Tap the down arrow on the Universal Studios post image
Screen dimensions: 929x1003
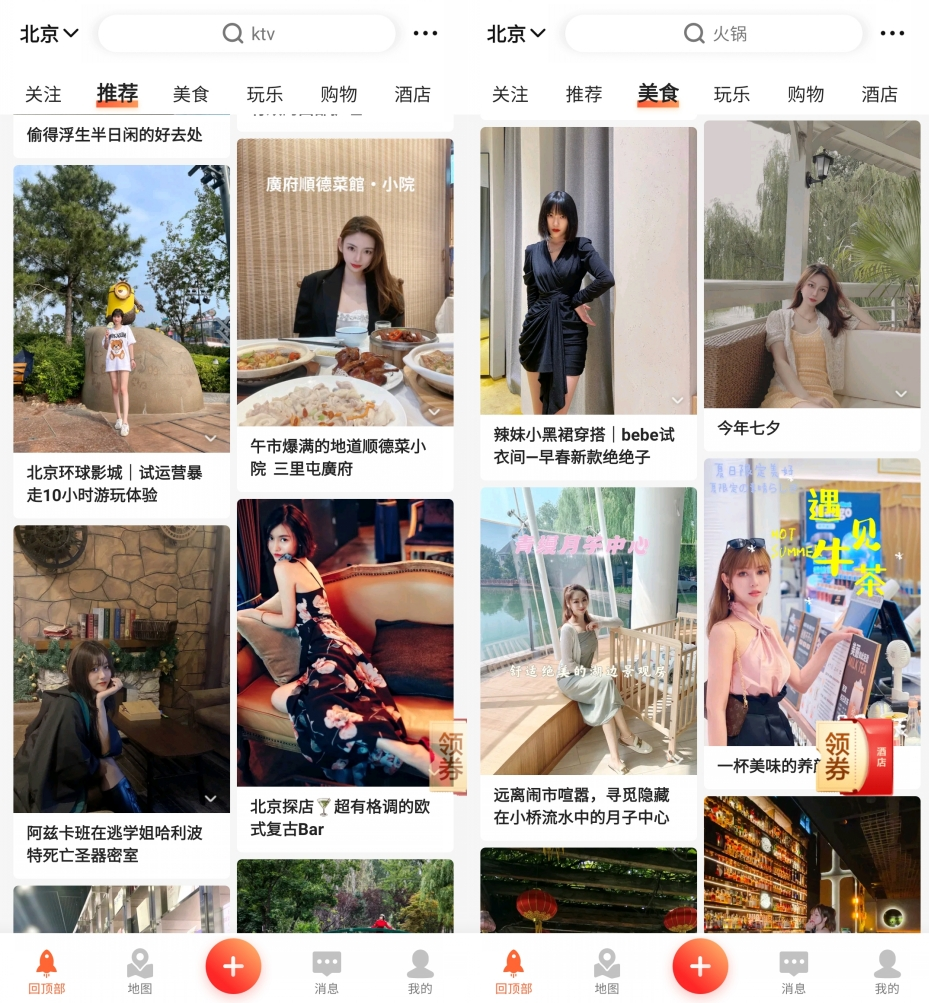210,437
